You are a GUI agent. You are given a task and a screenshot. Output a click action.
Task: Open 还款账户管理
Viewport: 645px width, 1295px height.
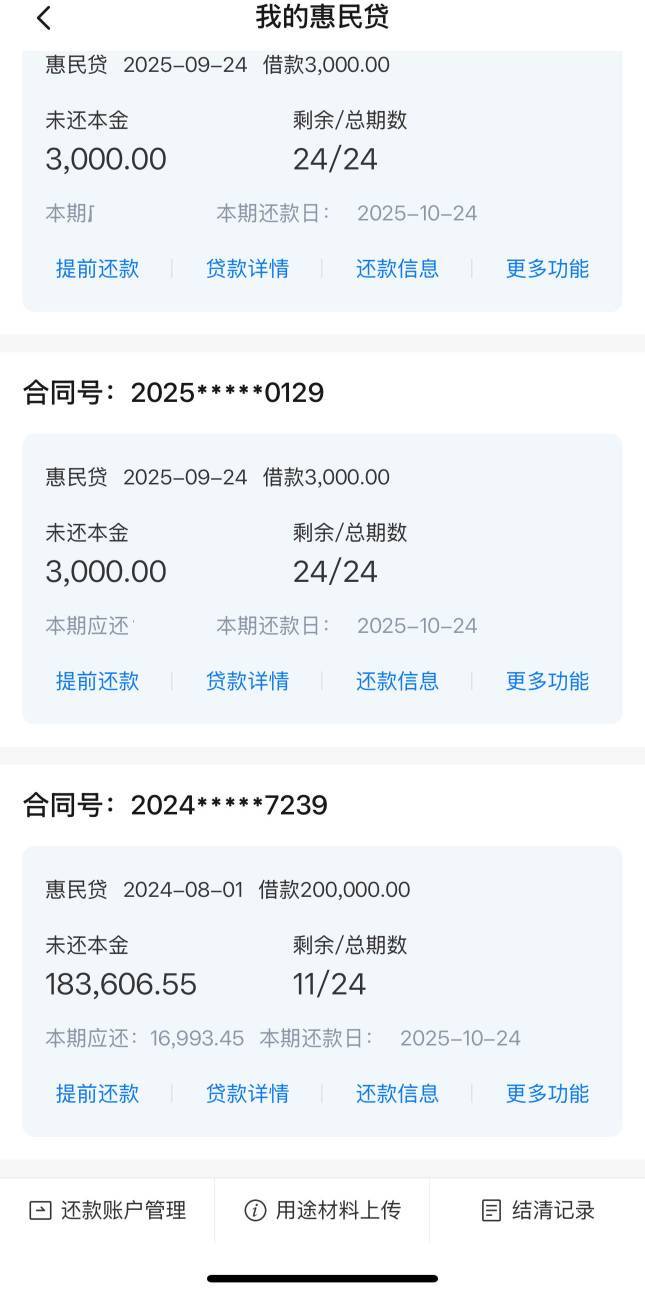coord(107,1210)
